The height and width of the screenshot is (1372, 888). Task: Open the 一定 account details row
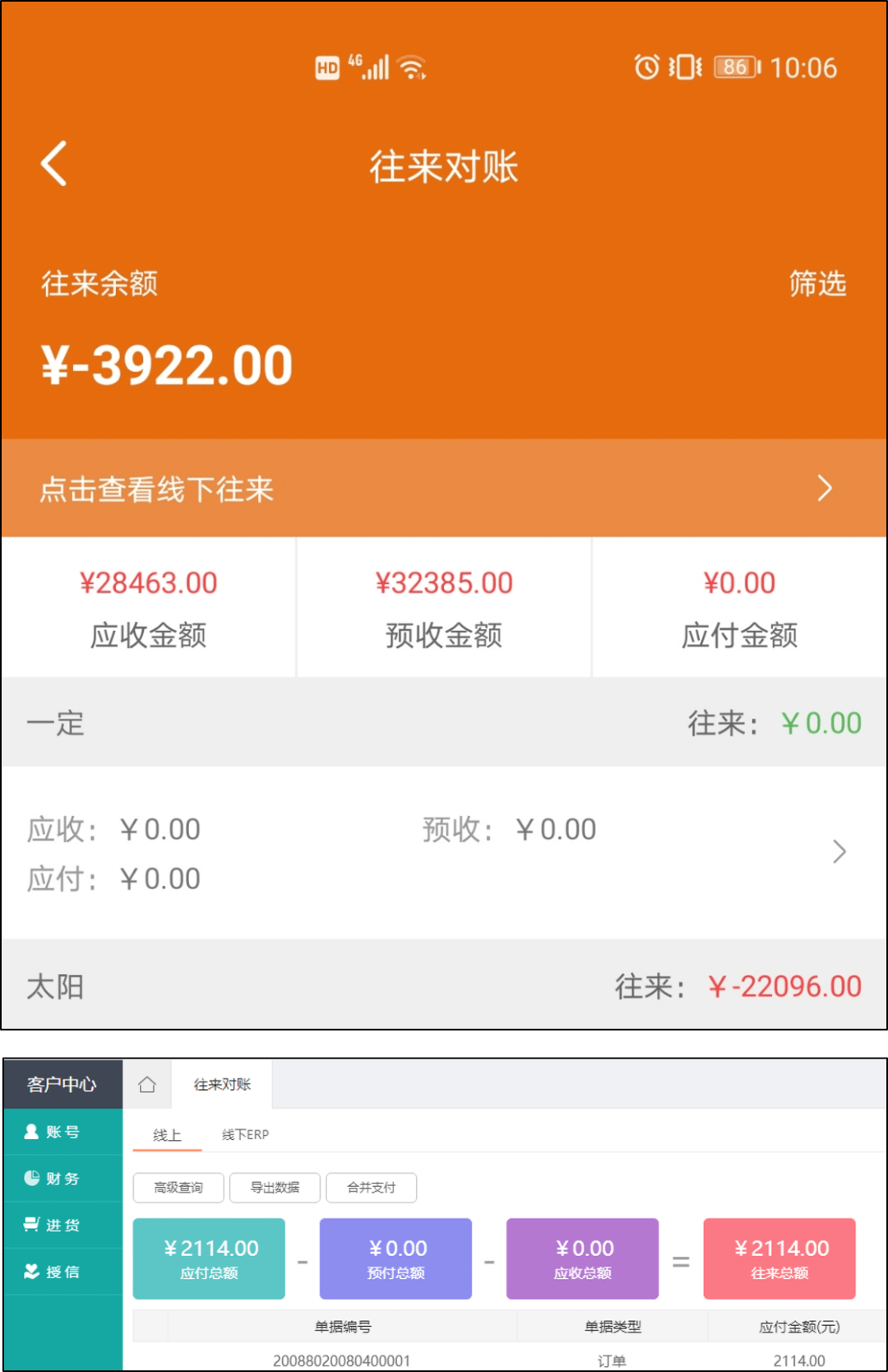click(444, 852)
